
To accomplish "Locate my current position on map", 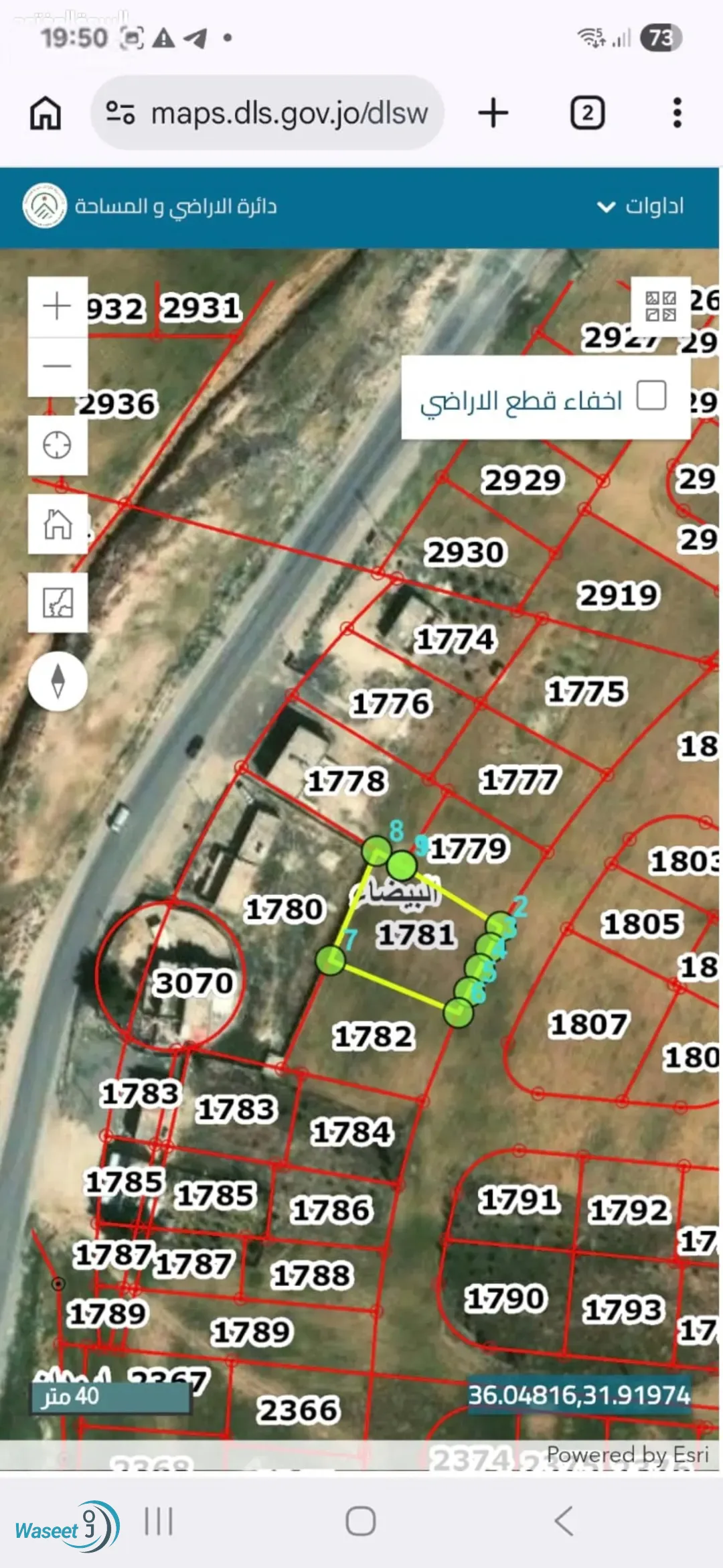I will (x=58, y=445).
